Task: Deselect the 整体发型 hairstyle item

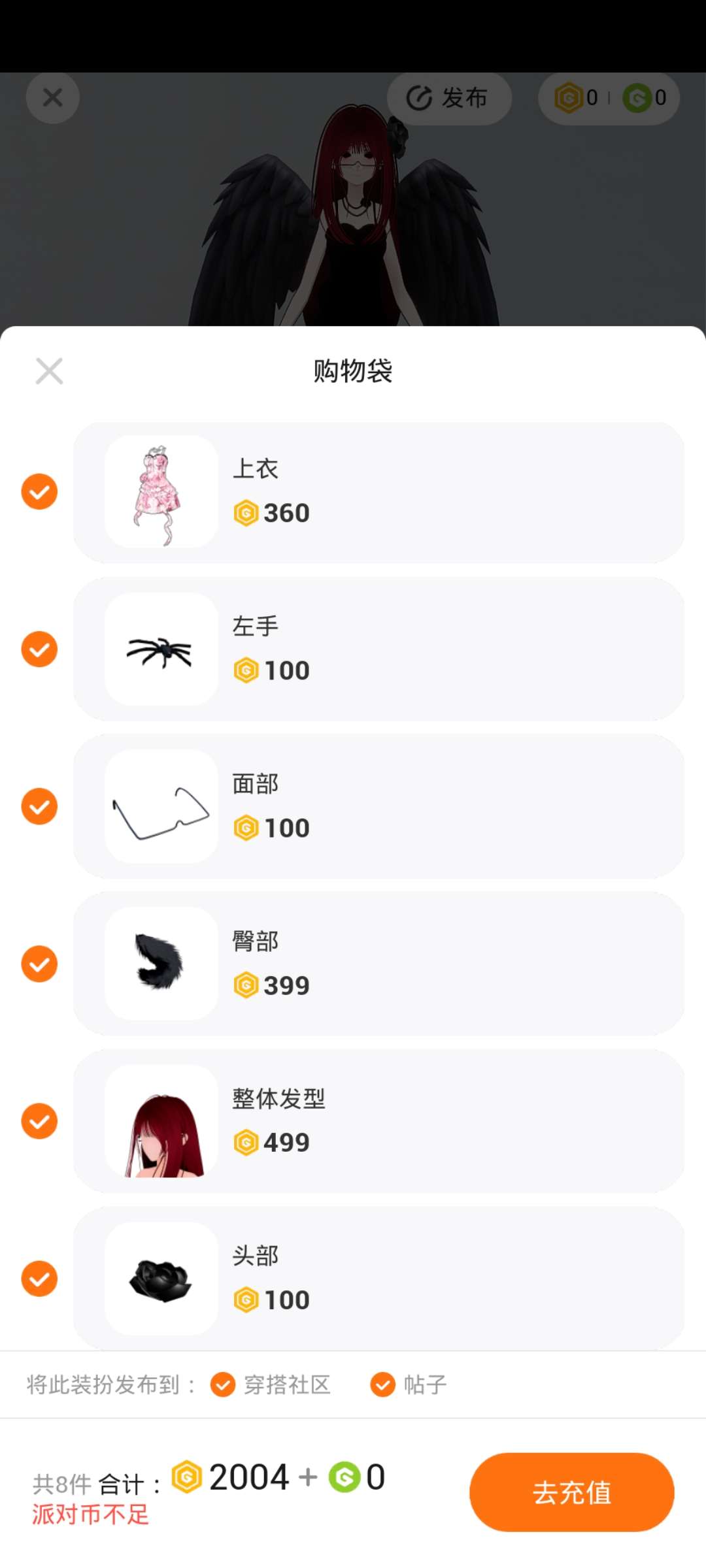Action: [39, 1121]
